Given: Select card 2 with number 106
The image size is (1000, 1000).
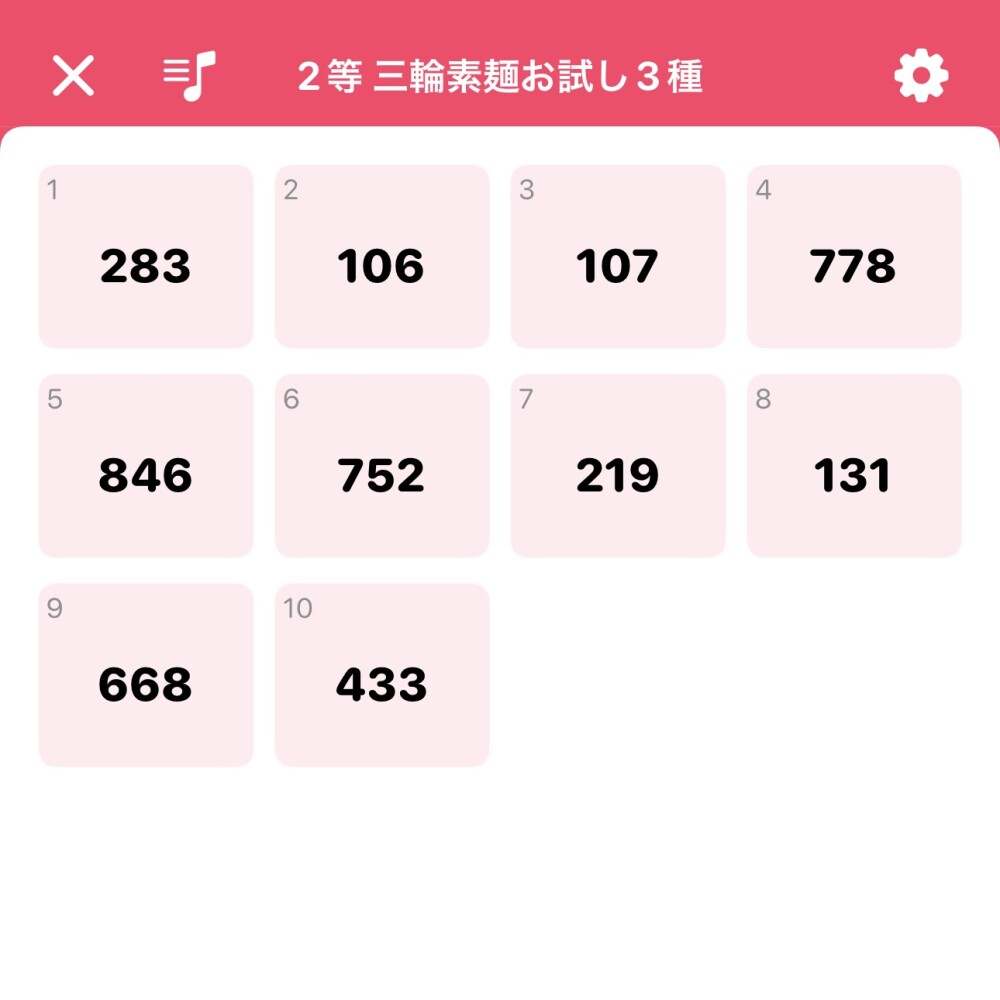Looking at the screenshot, I should pyautogui.click(x=382, y=257).
